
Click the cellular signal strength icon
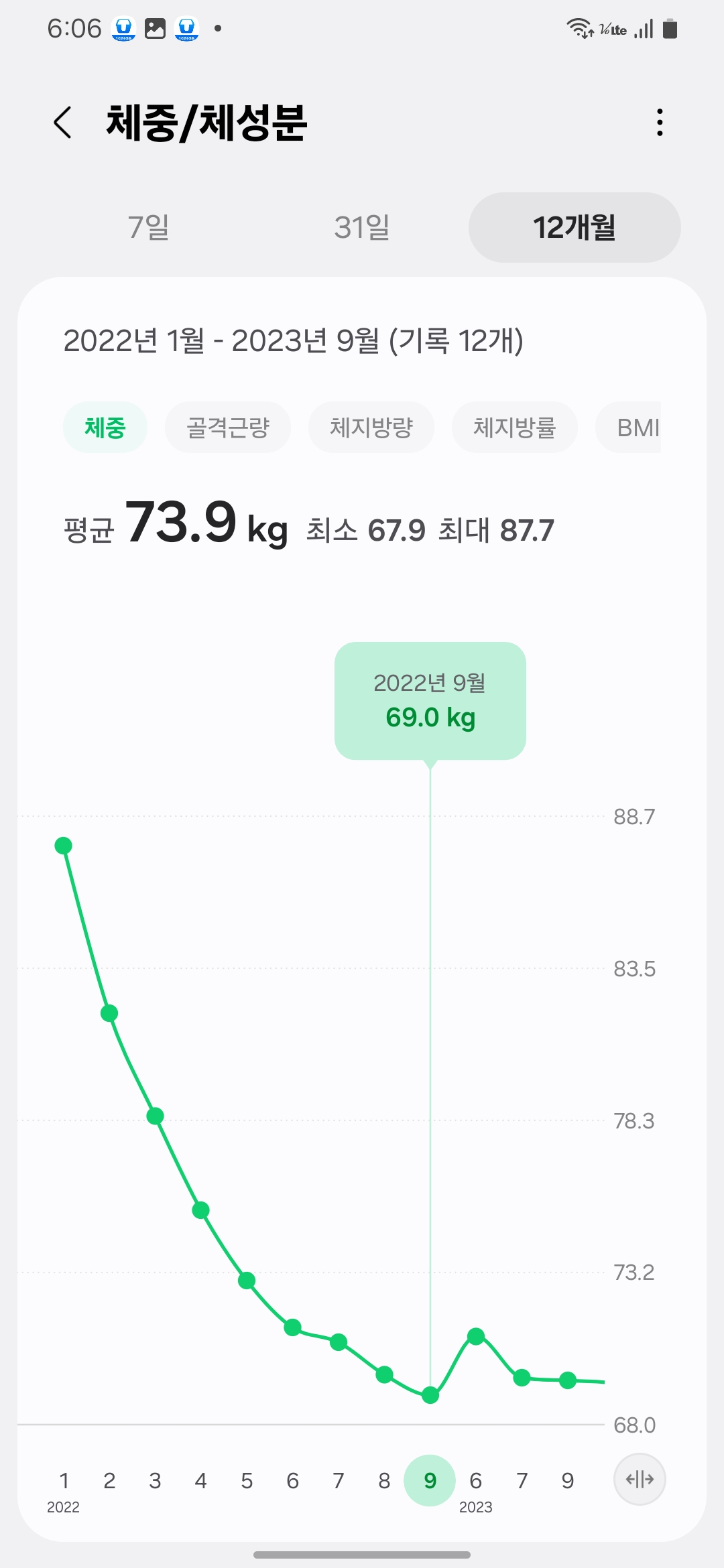point(644,28)
